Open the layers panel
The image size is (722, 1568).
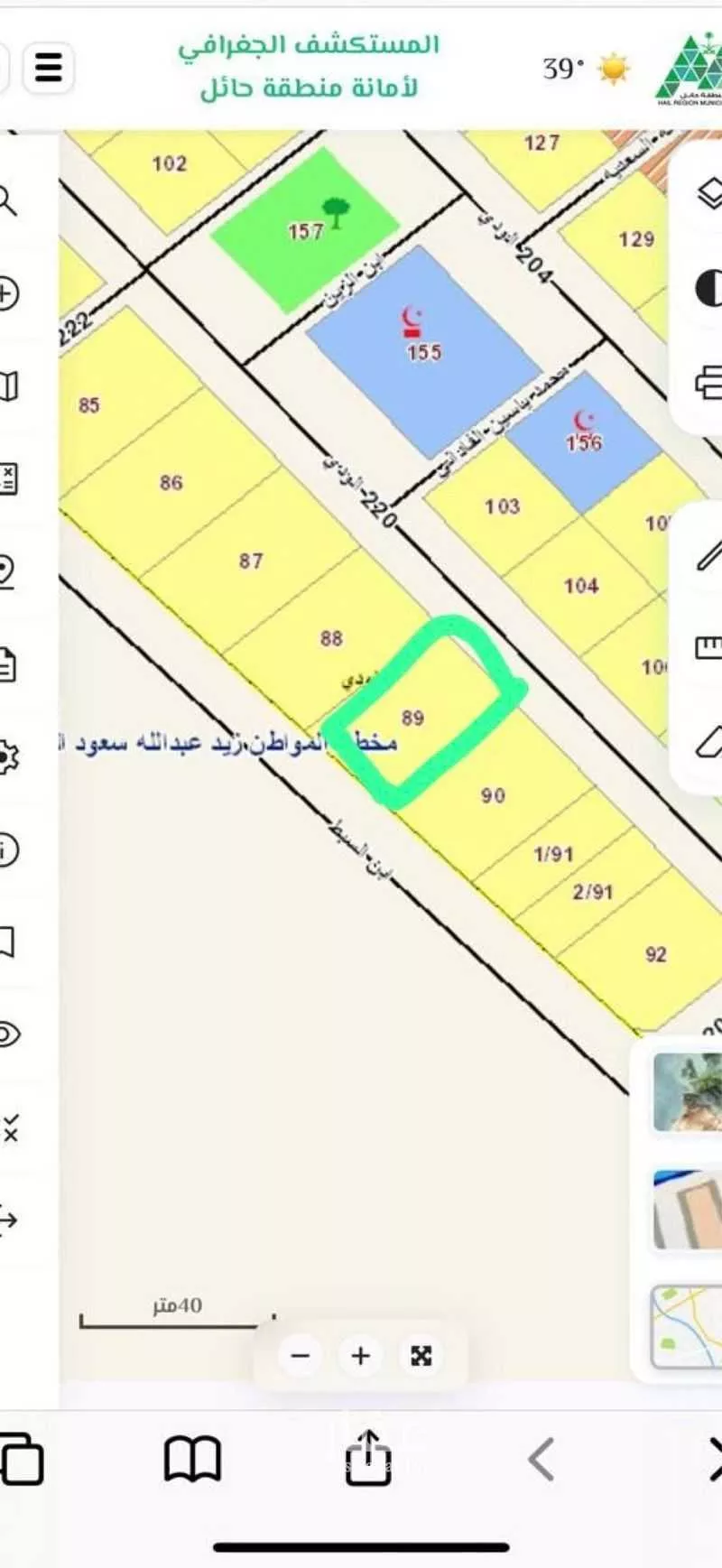(709, 194)
